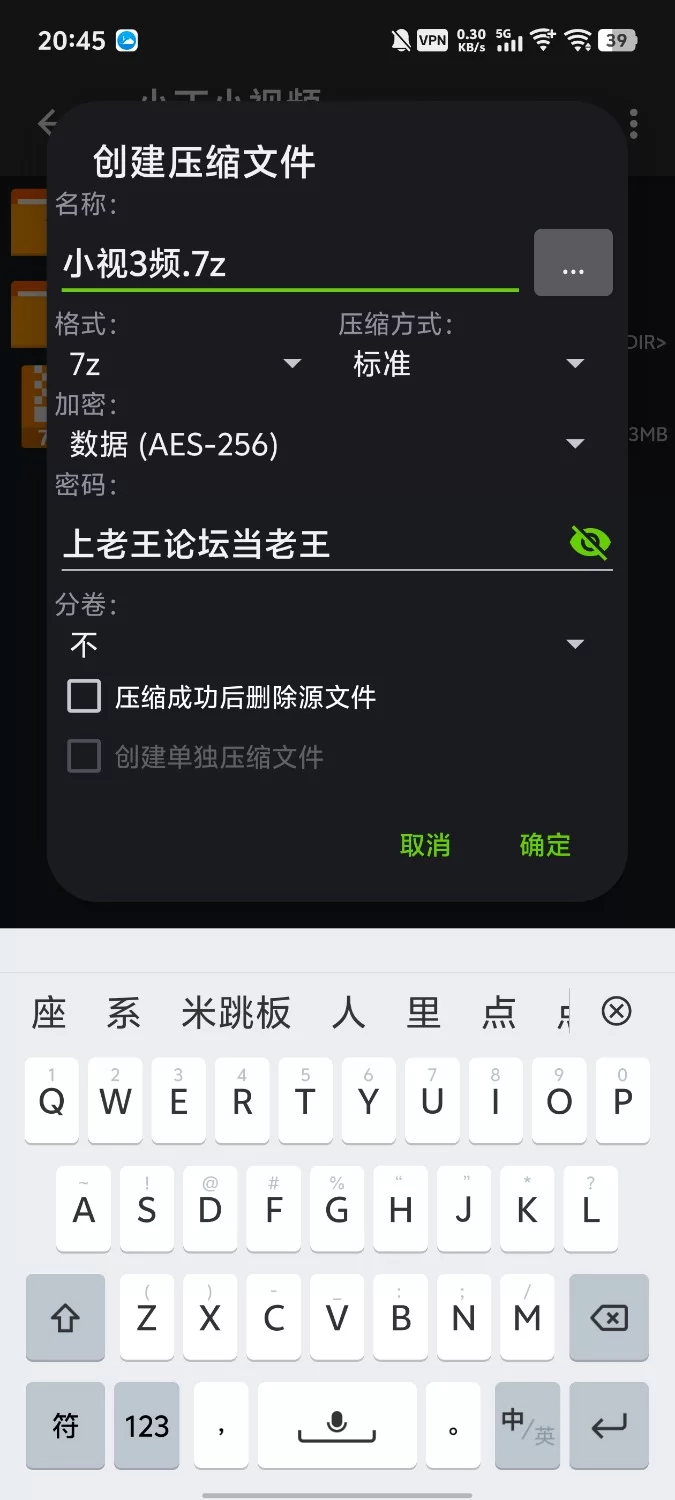Tap the keyboard backspace key
Image resolution: width=675 pixels, height=1500 pixels.
608,1318
